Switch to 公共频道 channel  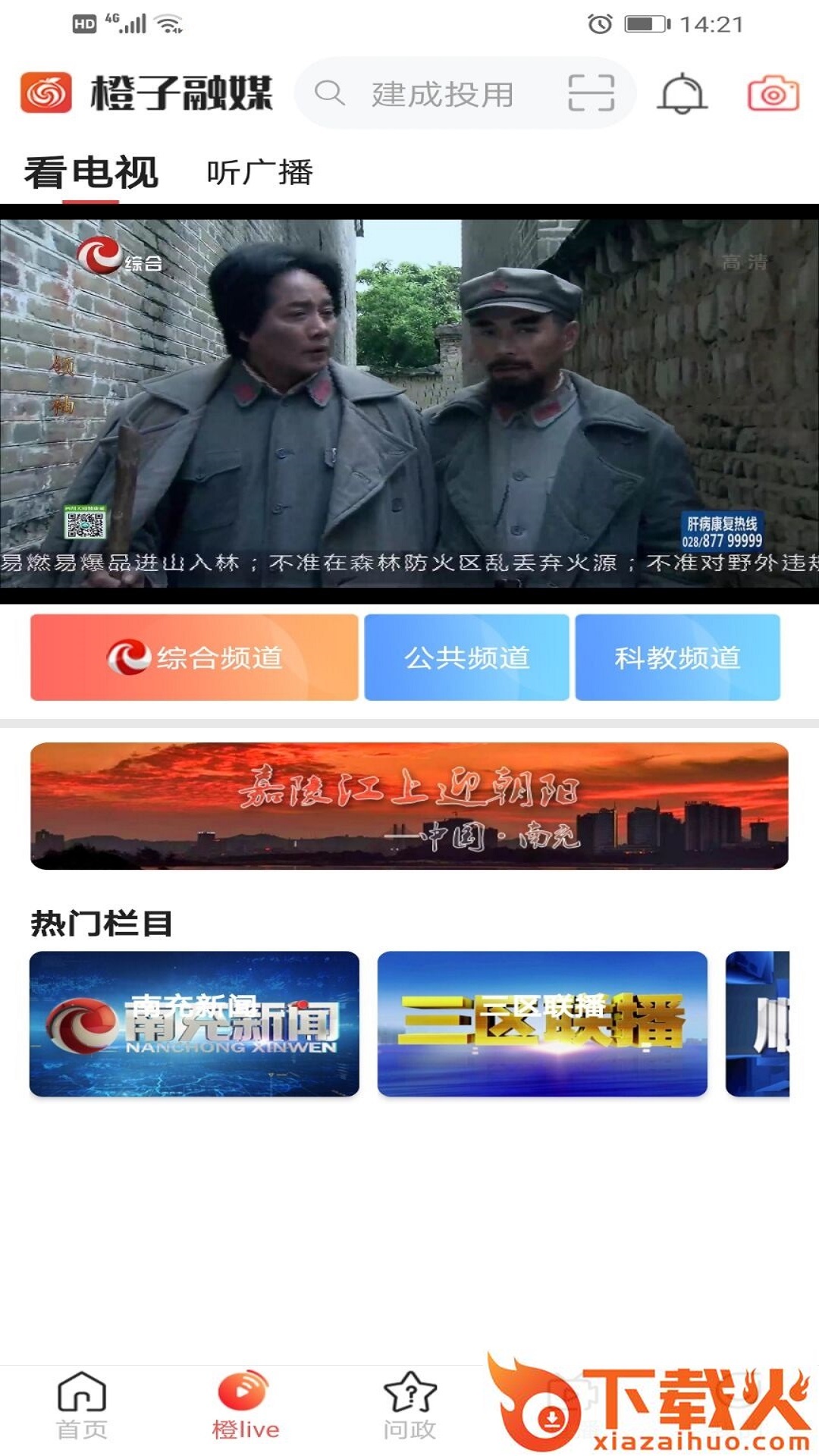pos(466,657)
